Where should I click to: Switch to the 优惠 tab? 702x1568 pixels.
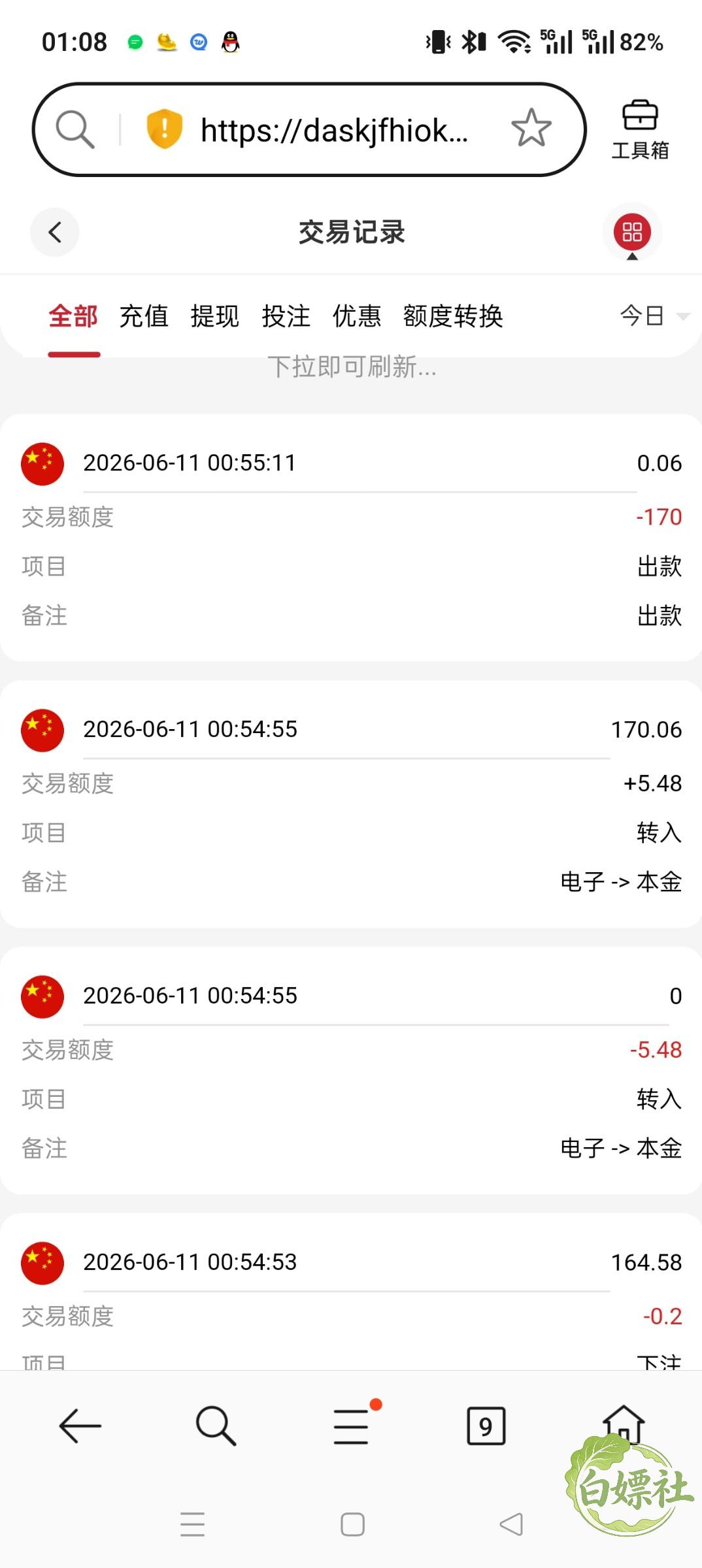[x=357, y=316]
